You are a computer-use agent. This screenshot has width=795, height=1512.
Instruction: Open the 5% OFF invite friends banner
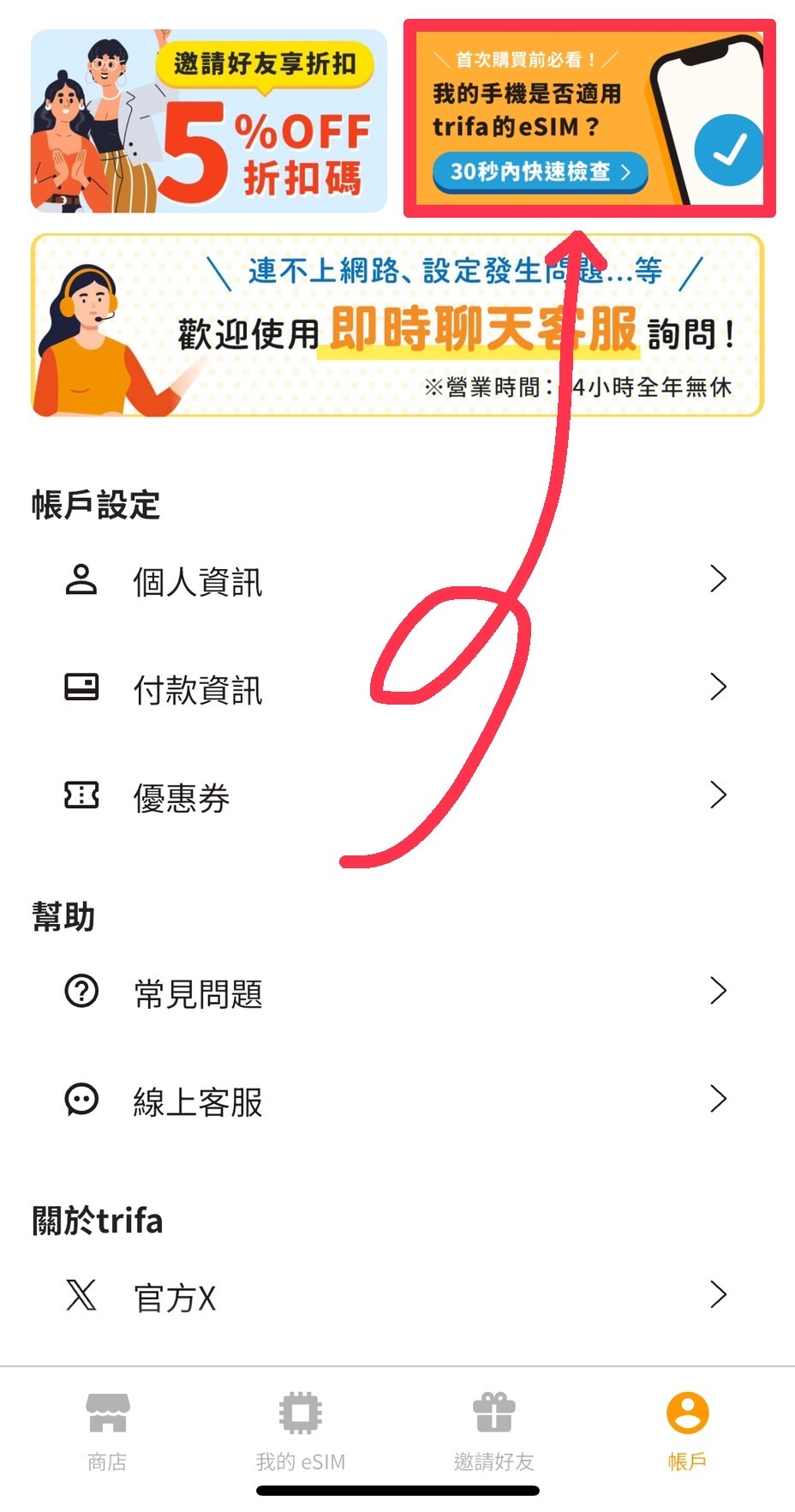209,122
